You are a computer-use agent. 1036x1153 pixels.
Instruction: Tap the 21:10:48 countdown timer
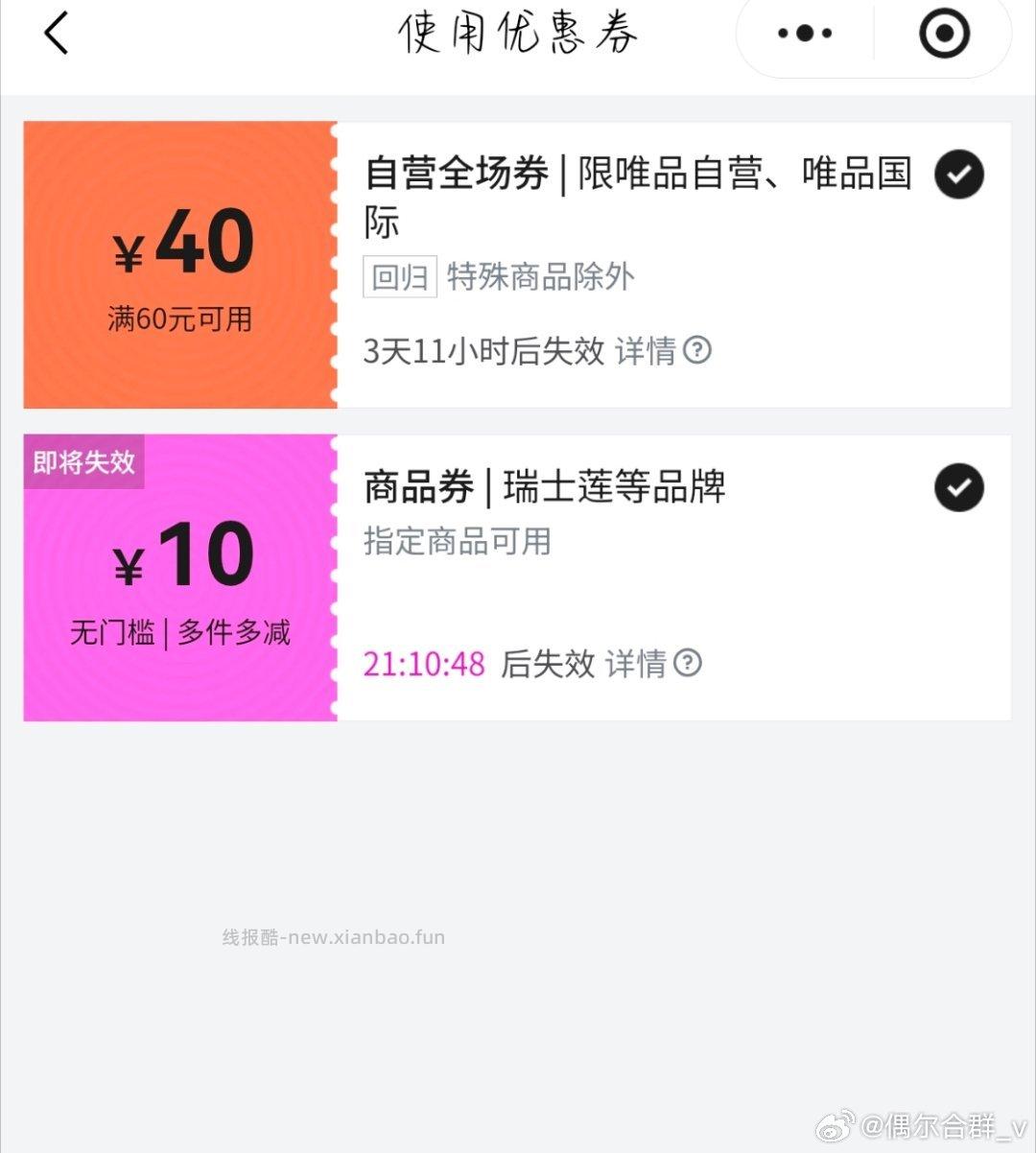tap(425, 664)
